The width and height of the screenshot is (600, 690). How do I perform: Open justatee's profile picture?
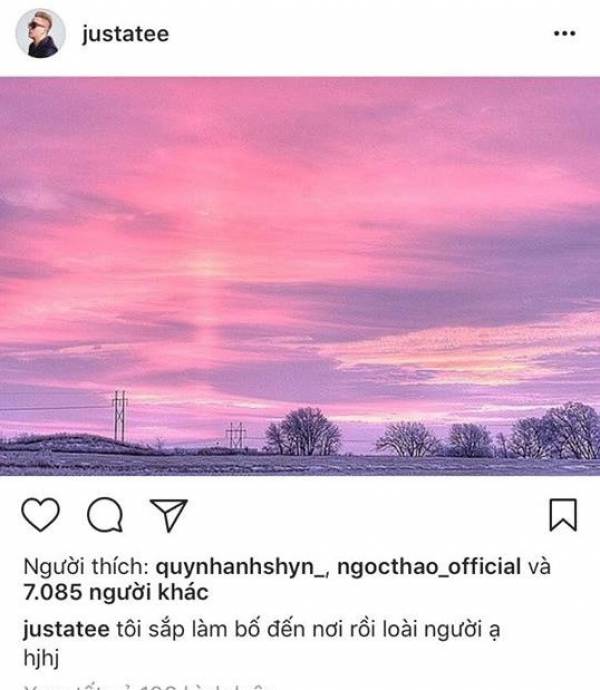click(x=40, y=35)
